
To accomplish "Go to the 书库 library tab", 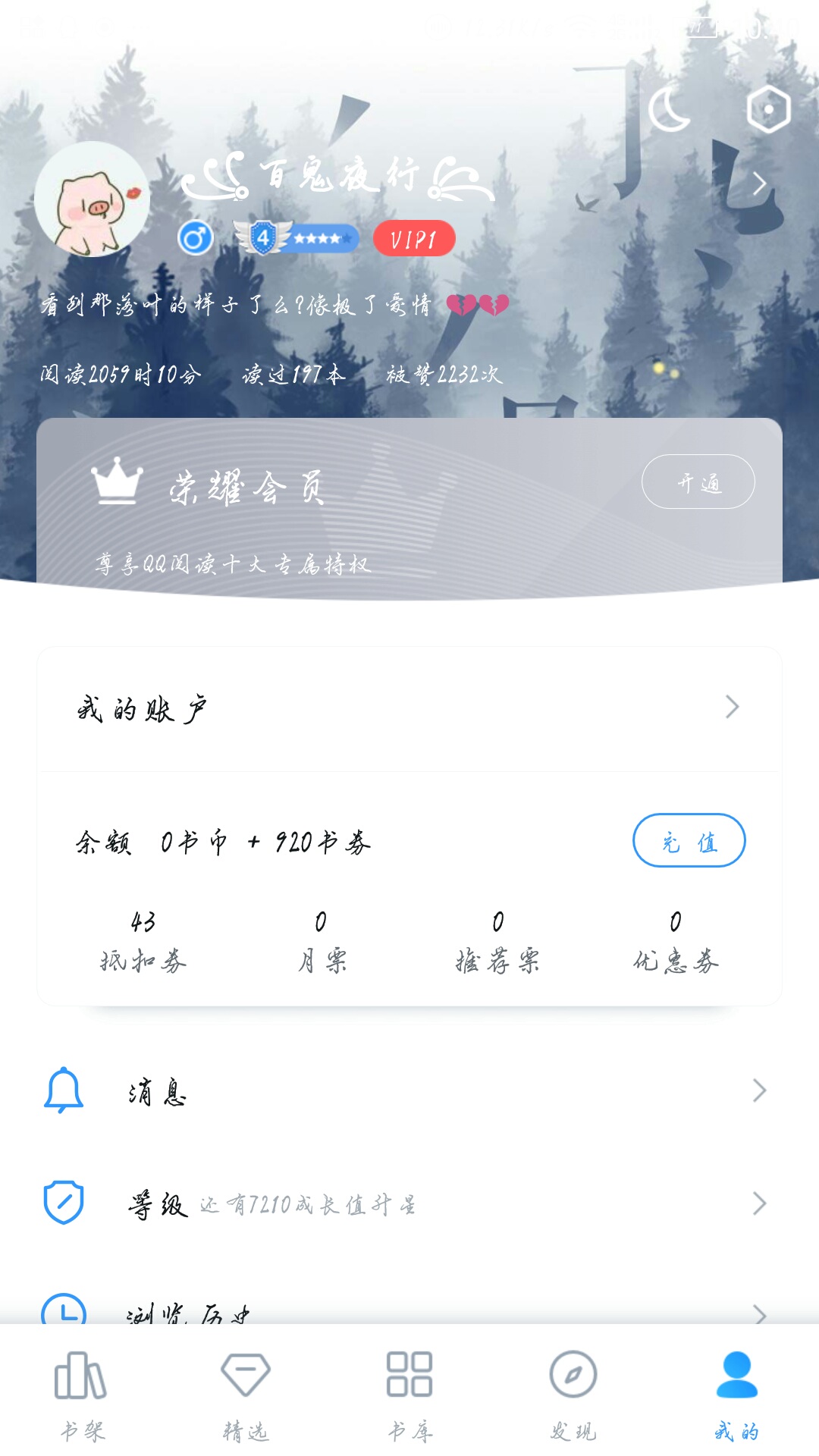I will [409, 1395].
